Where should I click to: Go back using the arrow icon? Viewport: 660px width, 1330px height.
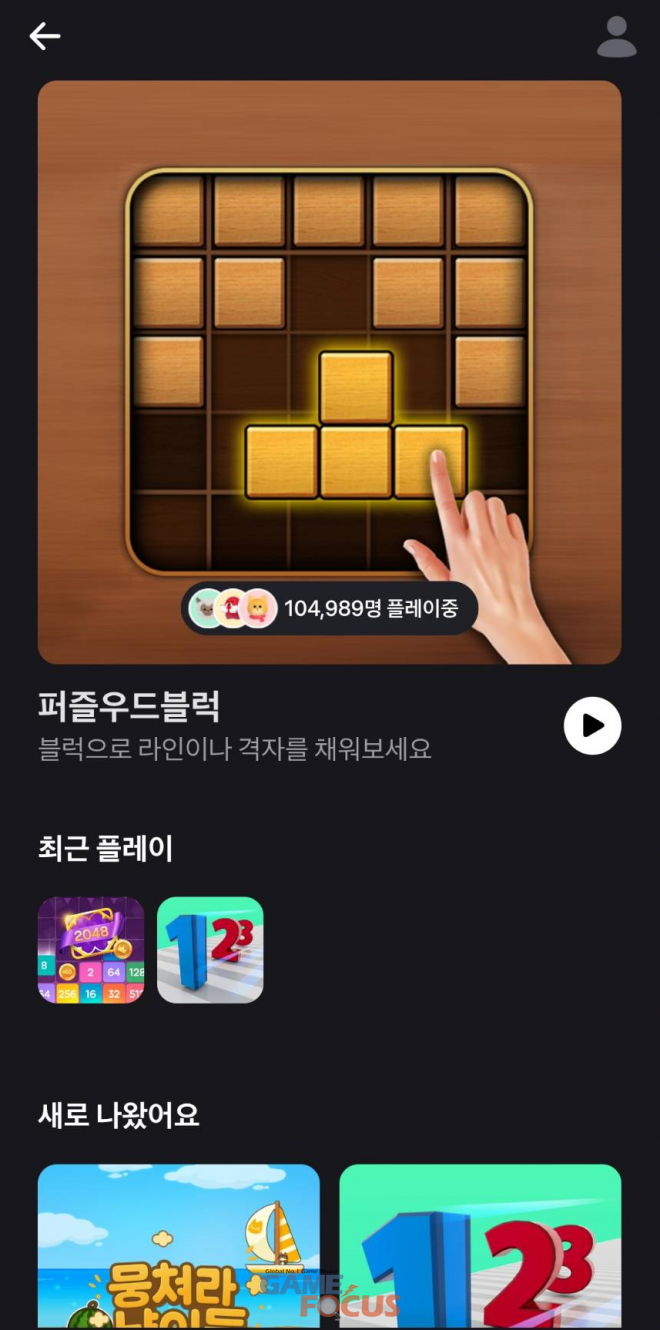pos(45,37)
